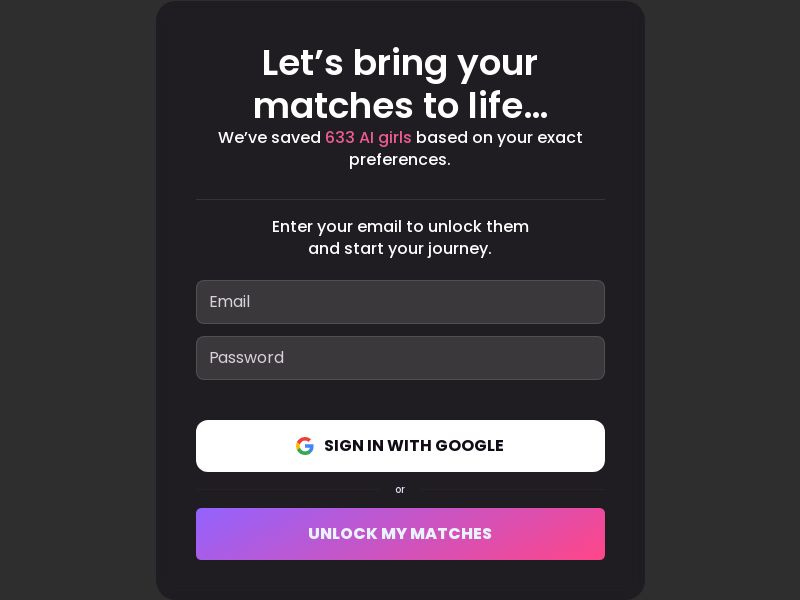Sign in with Google
Image resolution: width=800 pixels, height=600 pixels.
(x=400, y=446)
